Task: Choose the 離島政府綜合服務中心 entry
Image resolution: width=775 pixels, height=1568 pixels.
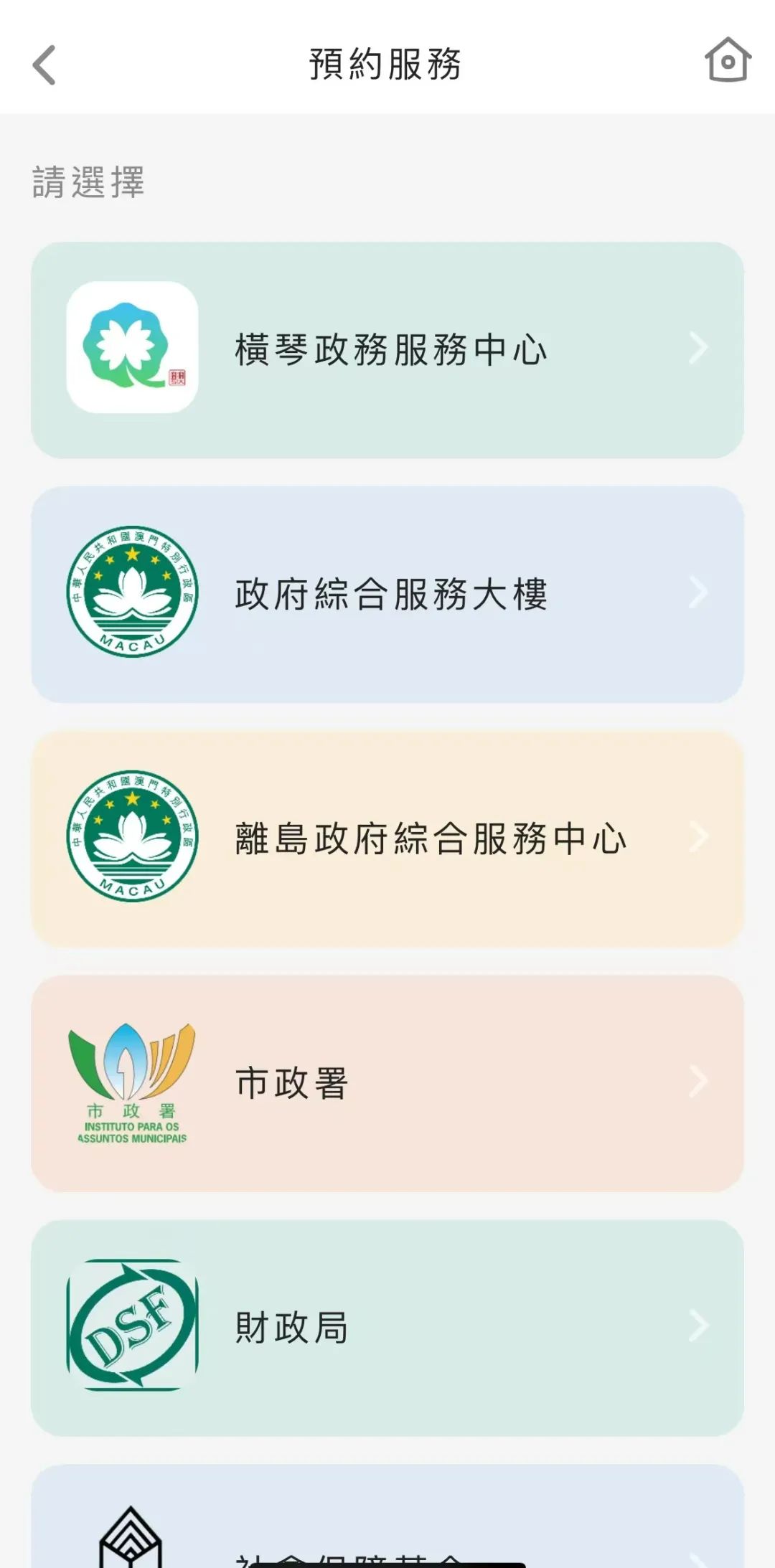Action: [387, 839]
